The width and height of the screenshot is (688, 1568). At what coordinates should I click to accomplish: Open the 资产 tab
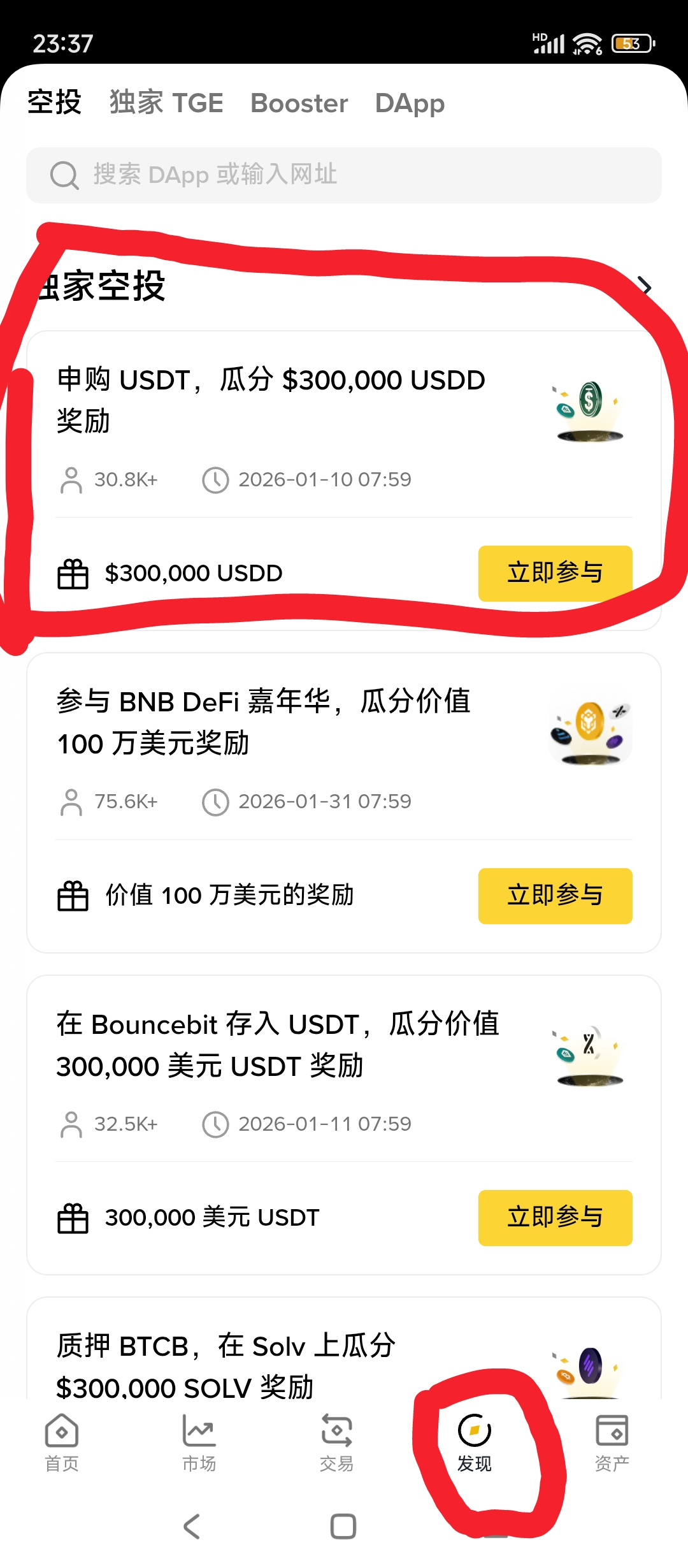pyautogui.click(x=612, y=1443)
